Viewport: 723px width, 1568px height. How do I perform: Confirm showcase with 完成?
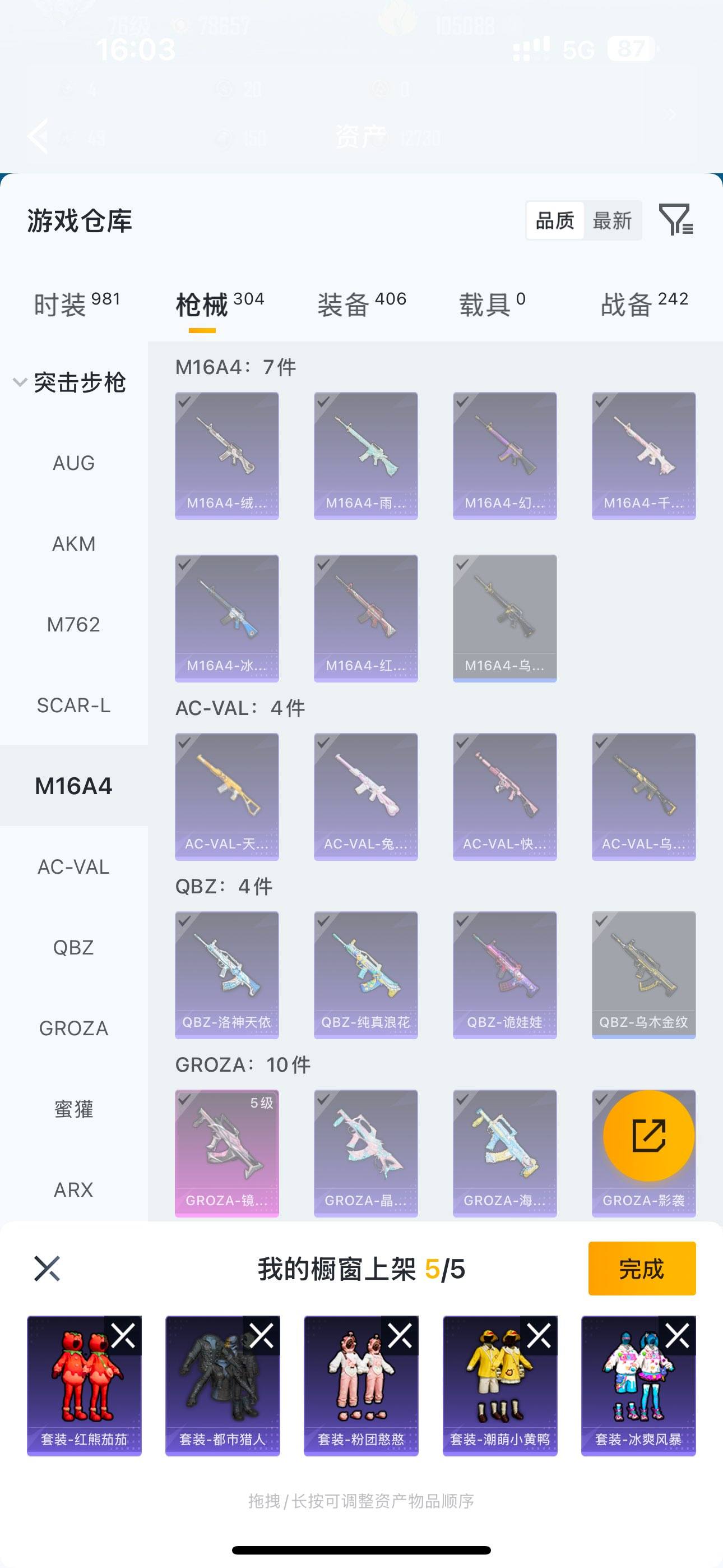coord(641,1269)
